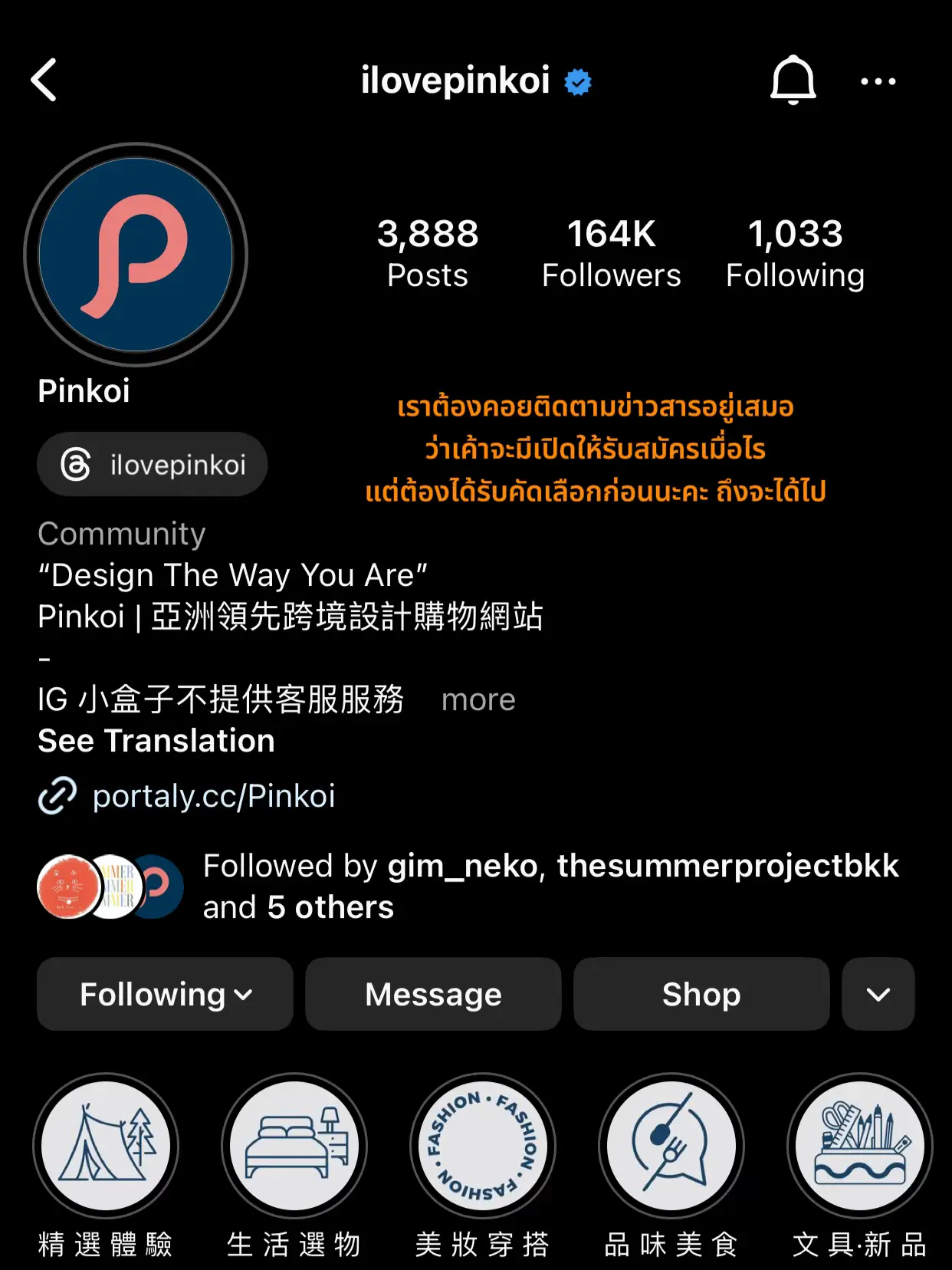Open the three-dot overflow menu
Image resolution: width=952 pixels, height=1270 pixels.
[878, 81]
